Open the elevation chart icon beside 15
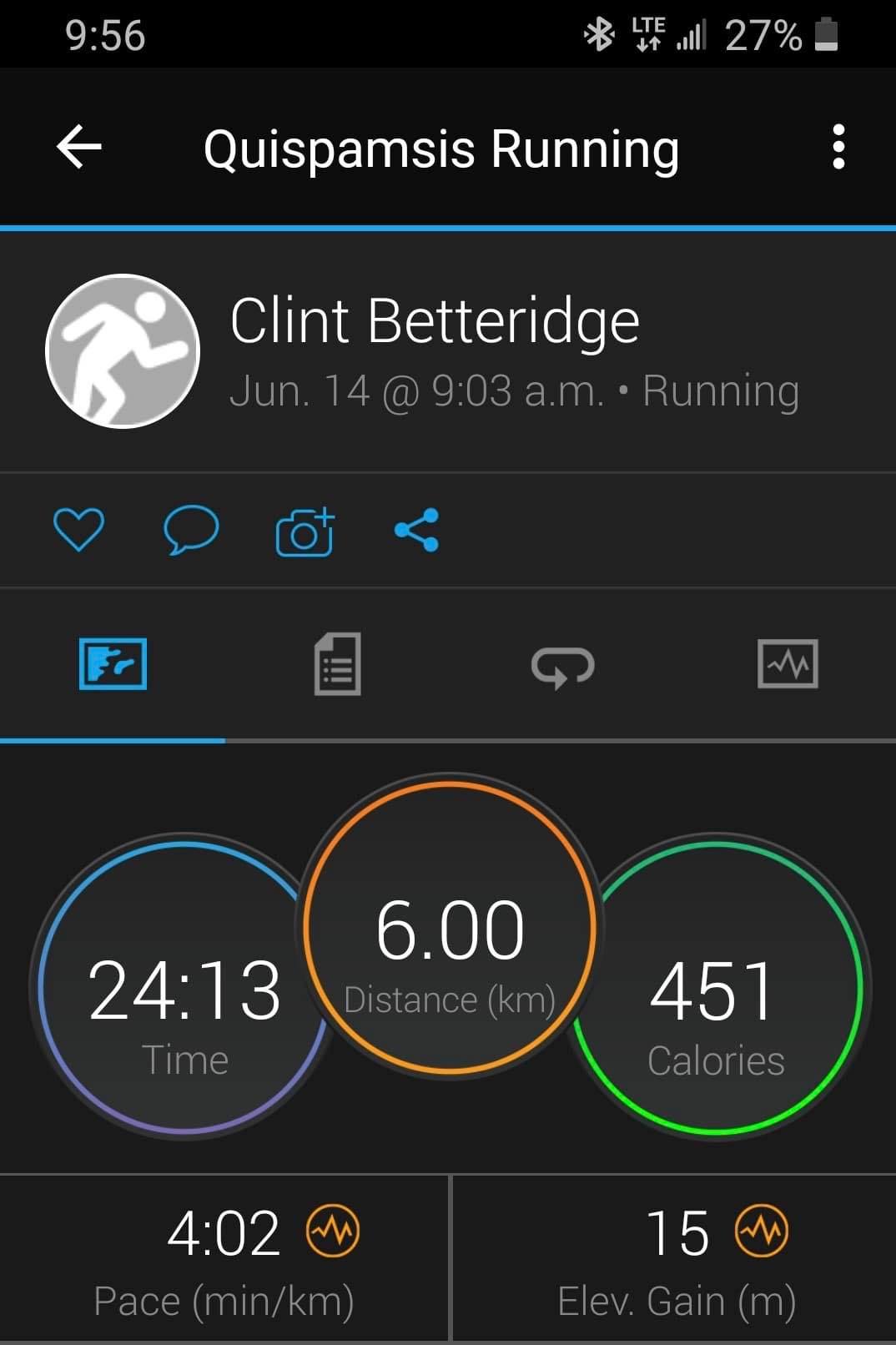Image resolution: width=896 pixels, height=1345 pixels. (761, 1231)
